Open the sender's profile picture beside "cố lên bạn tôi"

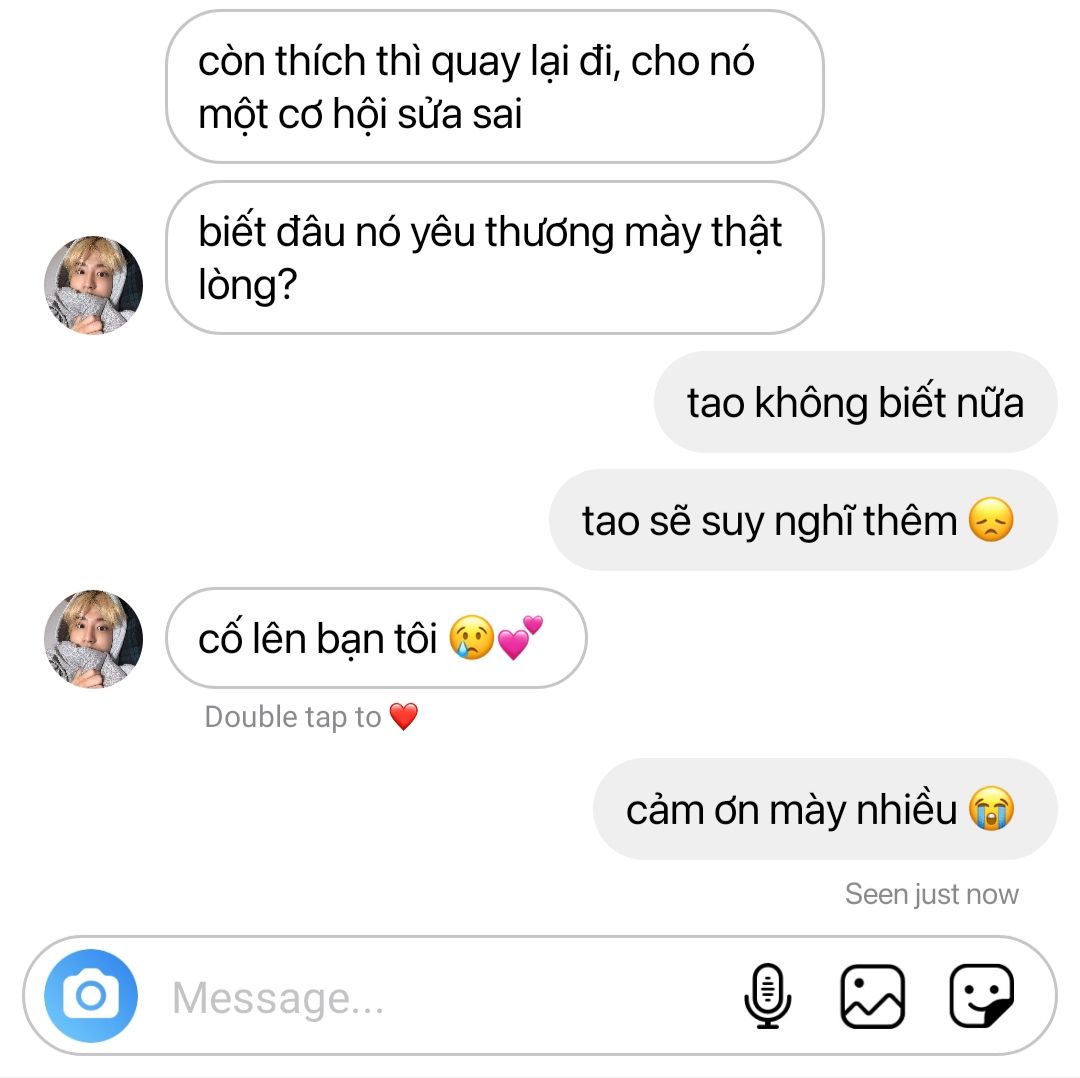(x=94, y=638)
